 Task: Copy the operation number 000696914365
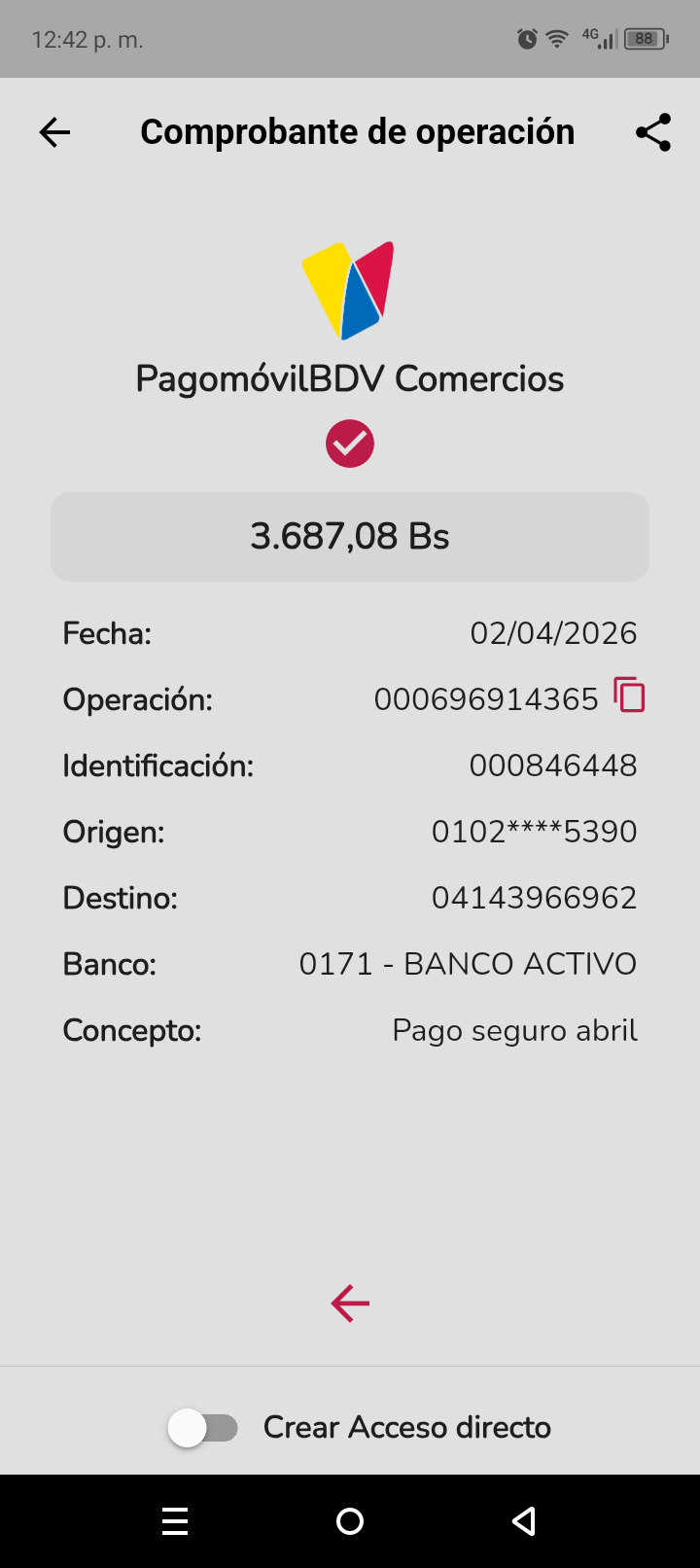pyautogui.click(x=629, y=696)
